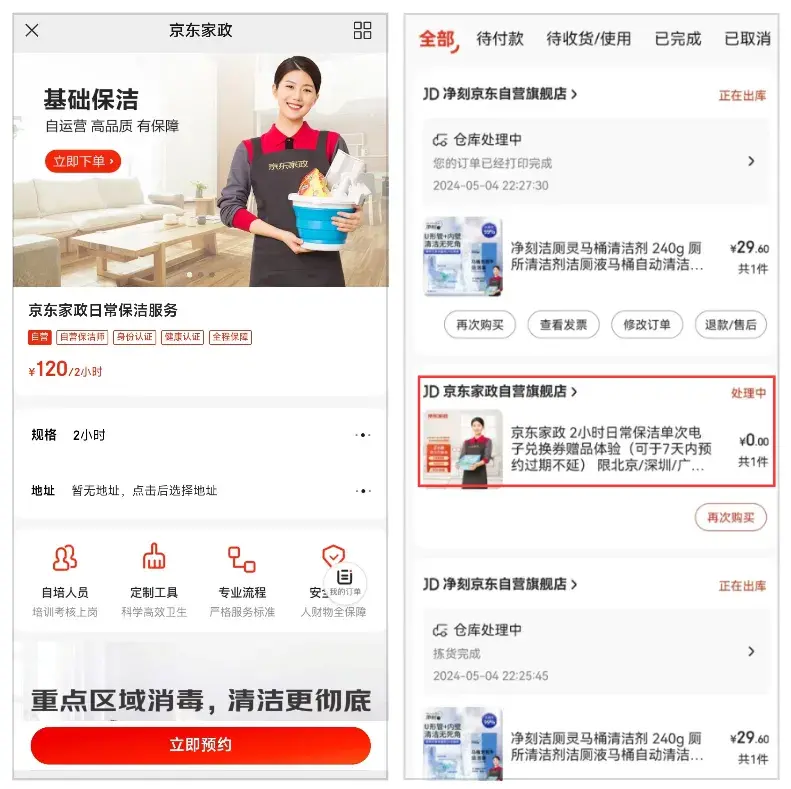Tap 查看发票 on the cleaner order
Viewport: 791px width, 789px height.
pos(563,324)
